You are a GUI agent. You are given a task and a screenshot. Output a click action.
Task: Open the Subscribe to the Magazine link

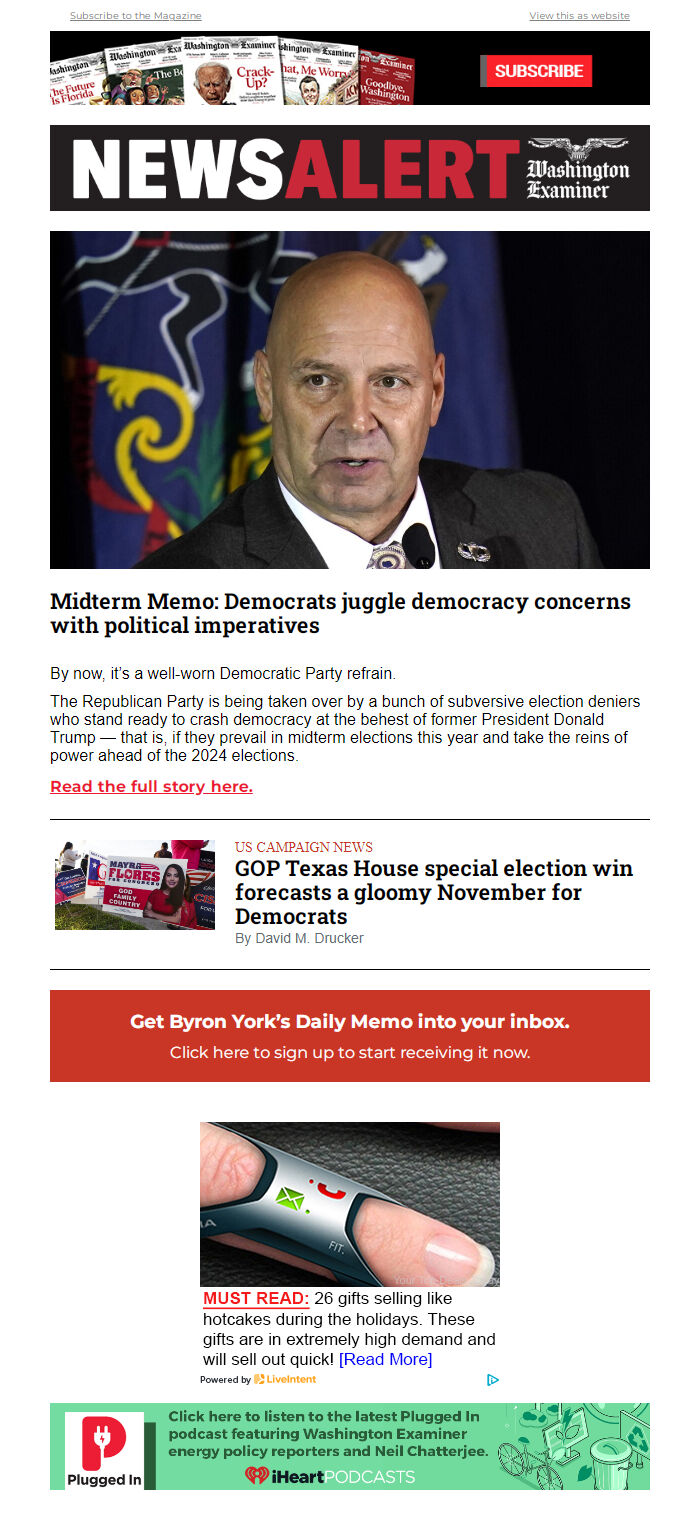point(135,16)
